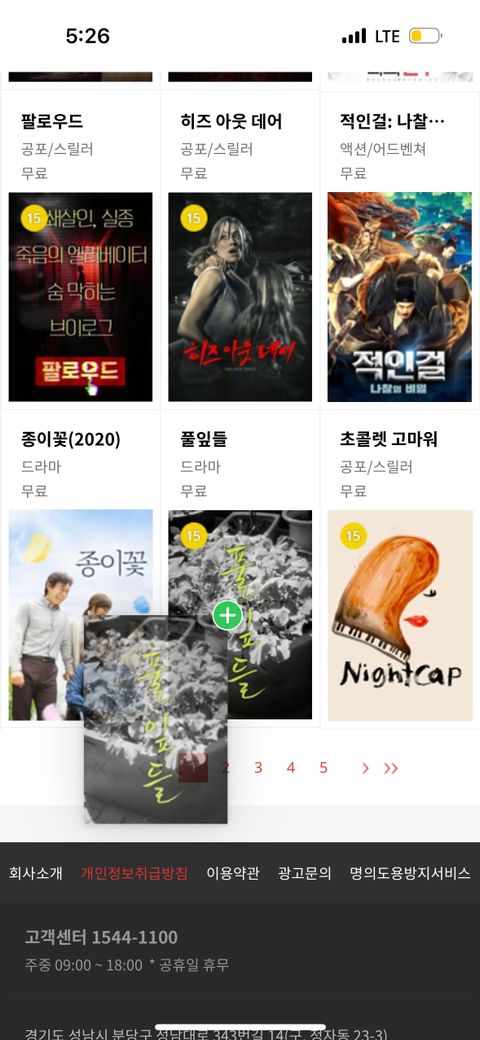Open the 팔로우드 movie poster

(x=80, y=296)
